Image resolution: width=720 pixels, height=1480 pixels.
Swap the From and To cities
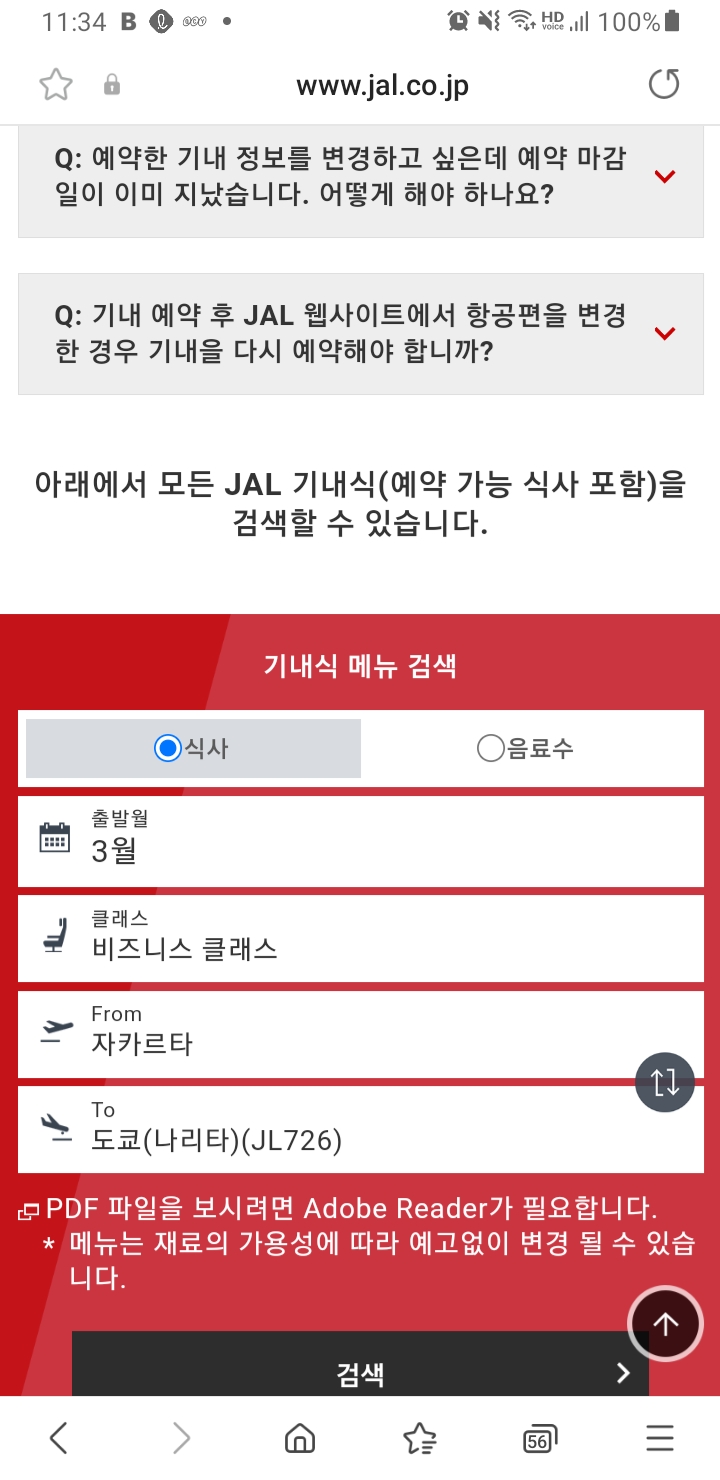665,1082
